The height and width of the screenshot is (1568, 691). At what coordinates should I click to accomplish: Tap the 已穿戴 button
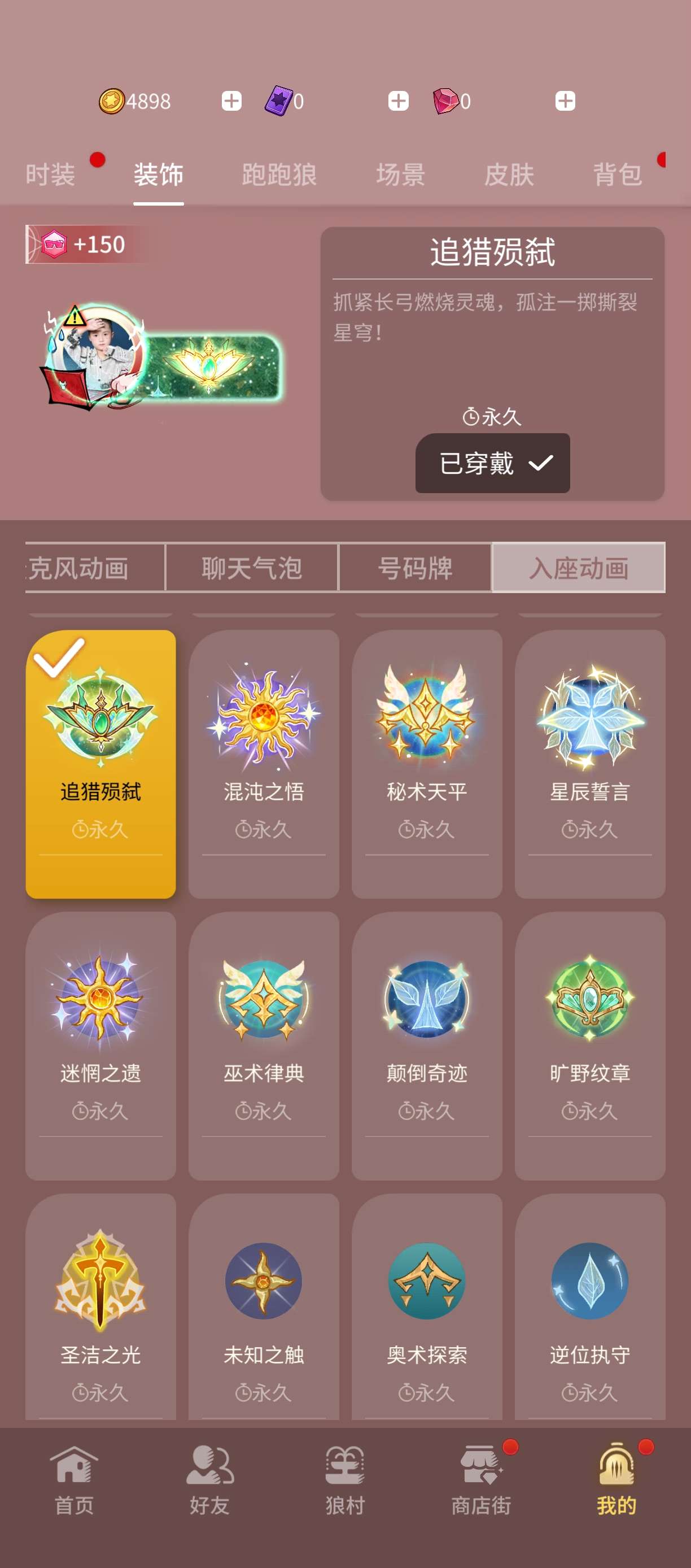[x=493, y=463]
